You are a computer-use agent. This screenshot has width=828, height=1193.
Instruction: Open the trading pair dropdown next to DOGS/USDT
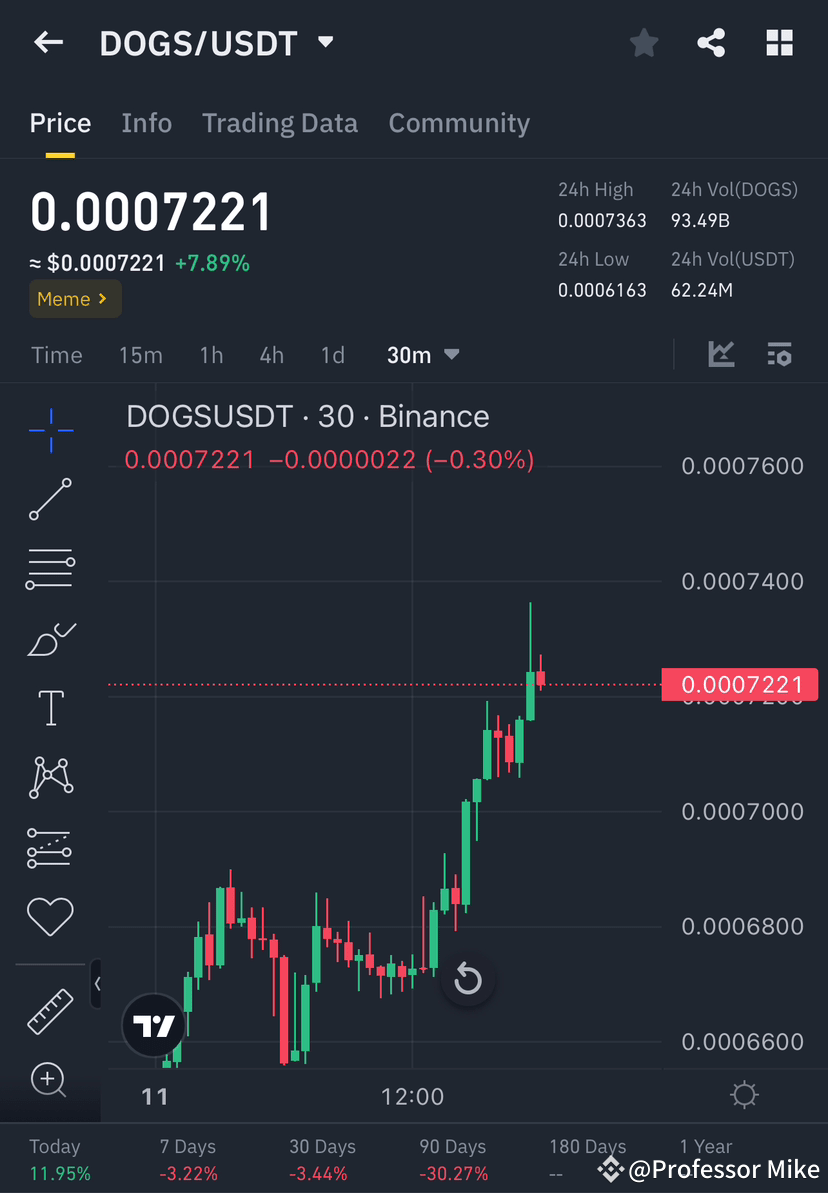[325, 42]
